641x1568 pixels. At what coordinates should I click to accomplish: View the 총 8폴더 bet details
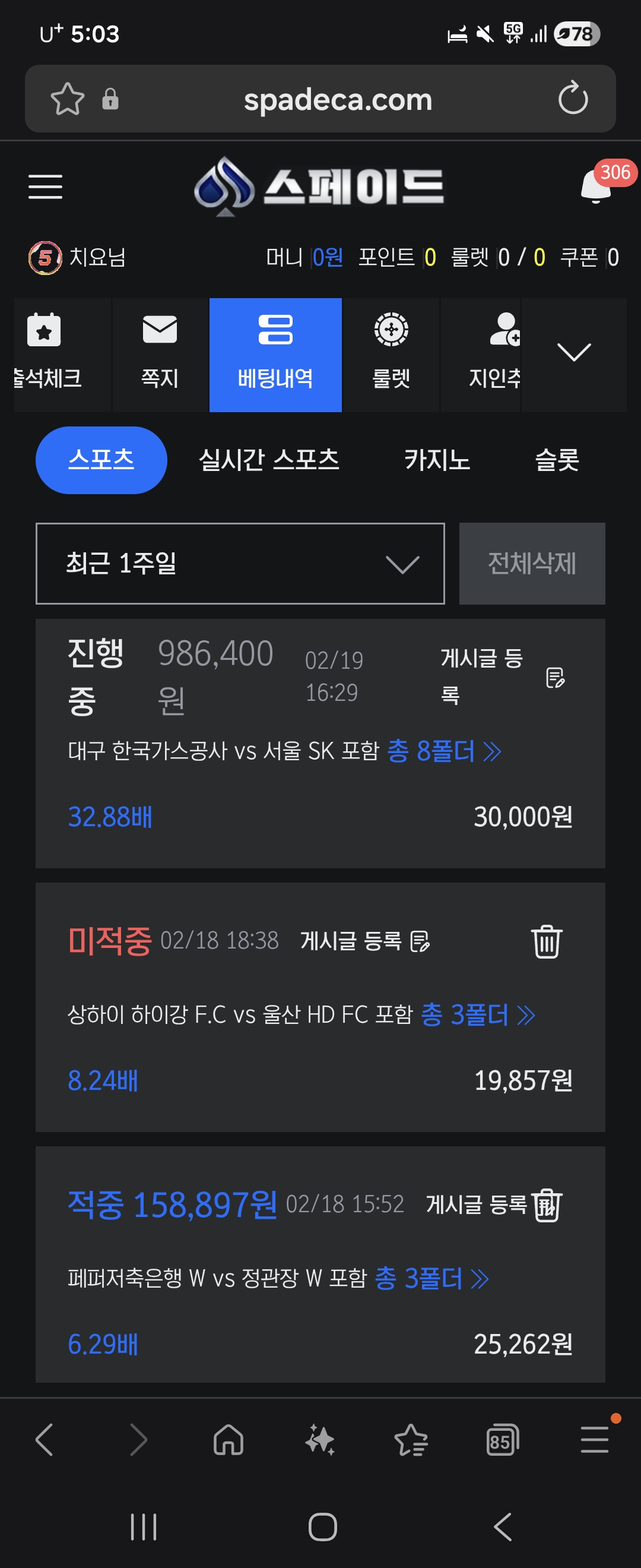tap(443, 751)
